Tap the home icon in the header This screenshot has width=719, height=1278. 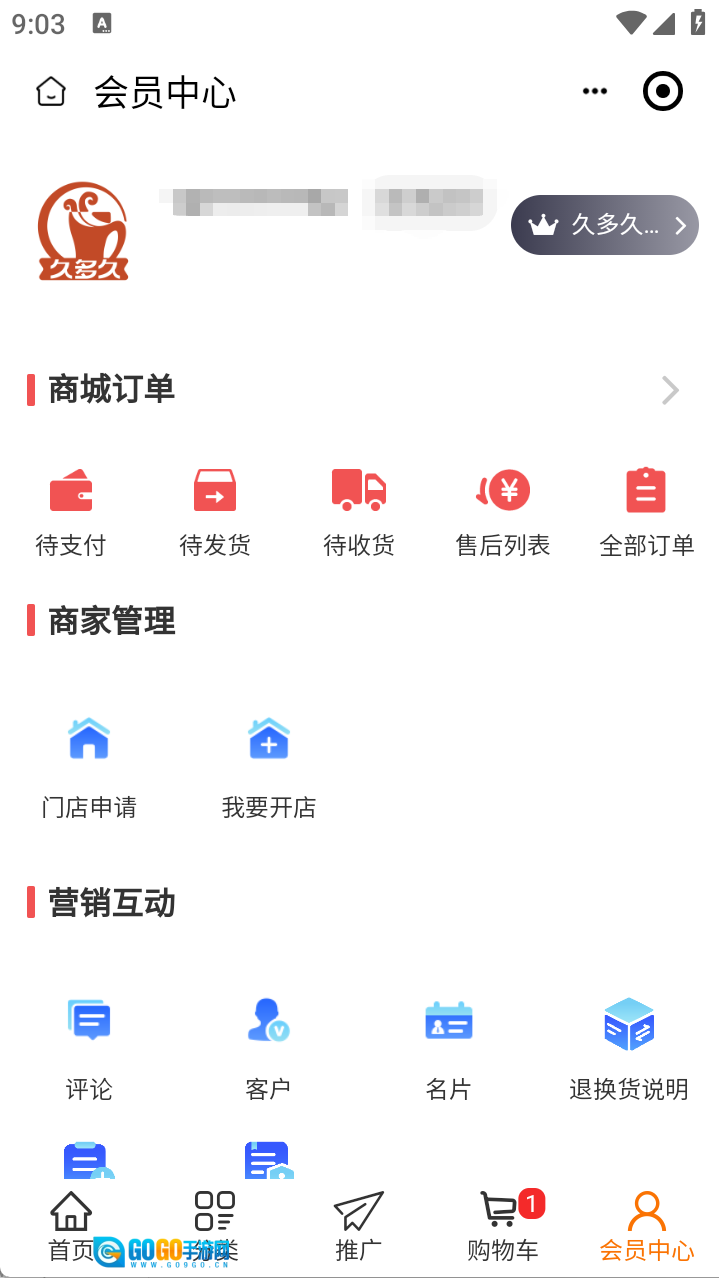[51, 92]
